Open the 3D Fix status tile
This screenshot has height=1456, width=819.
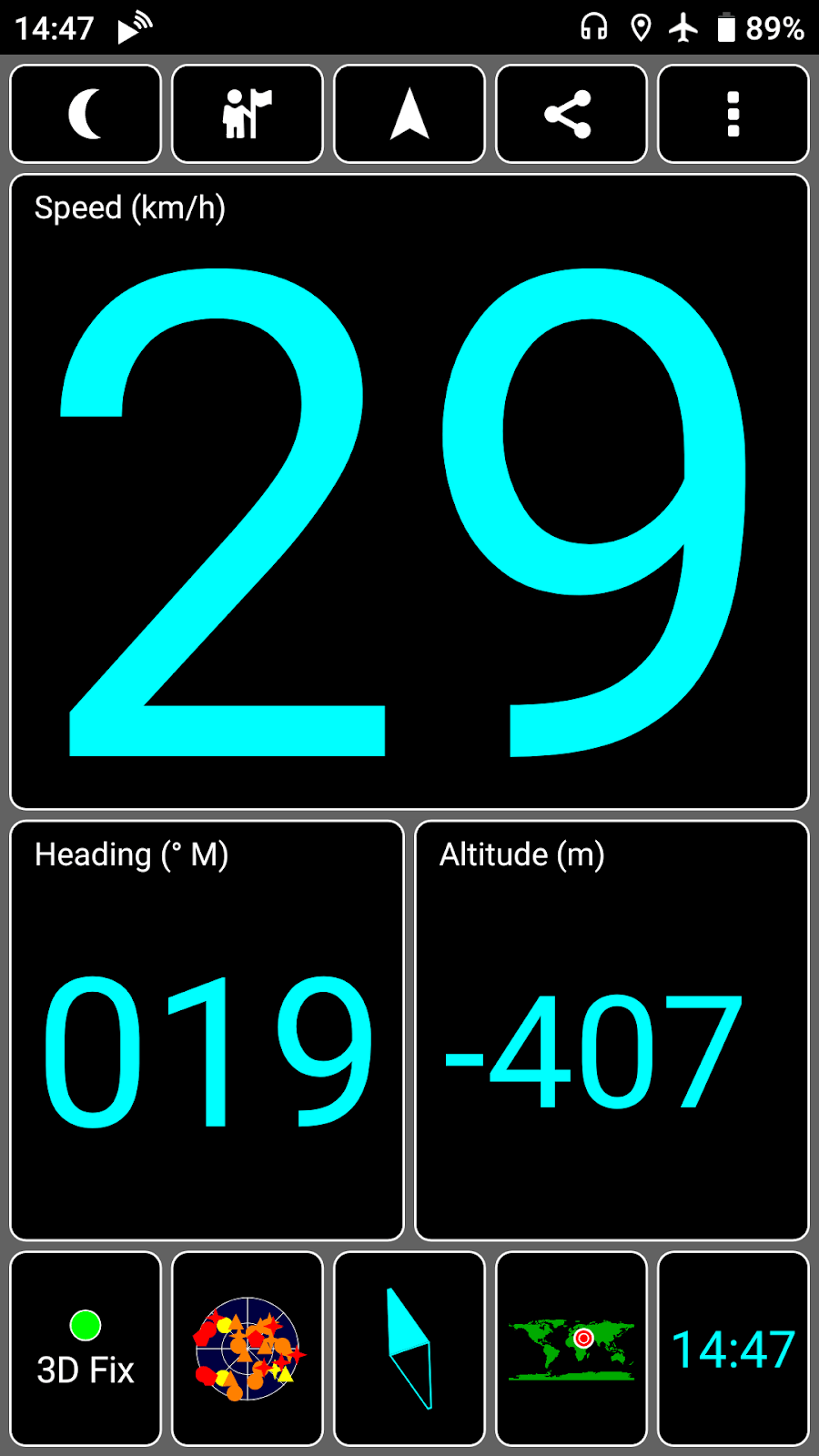point(86,1349)
